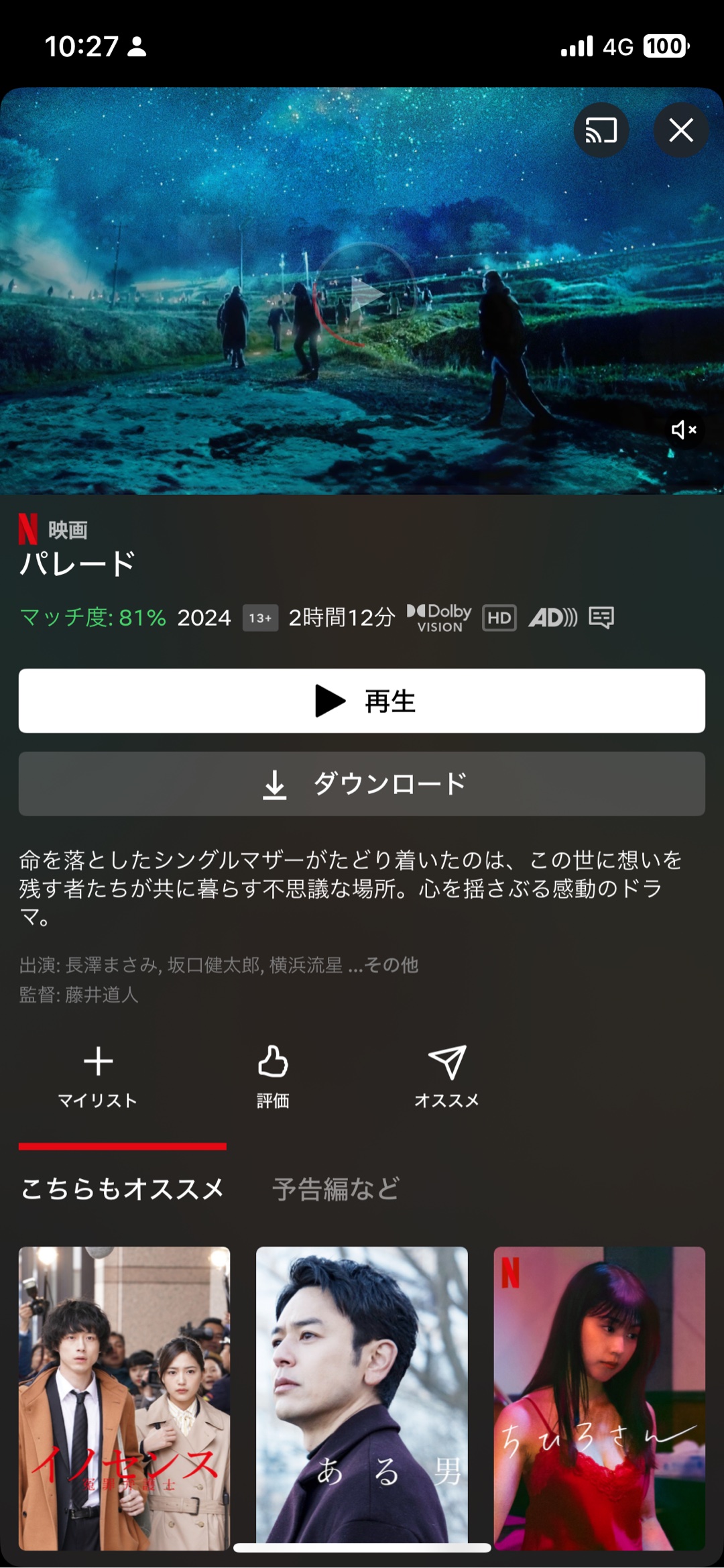Open the イノセンス recommendation
This screenshot has width=724, height=1568.
click(125, 1398)
